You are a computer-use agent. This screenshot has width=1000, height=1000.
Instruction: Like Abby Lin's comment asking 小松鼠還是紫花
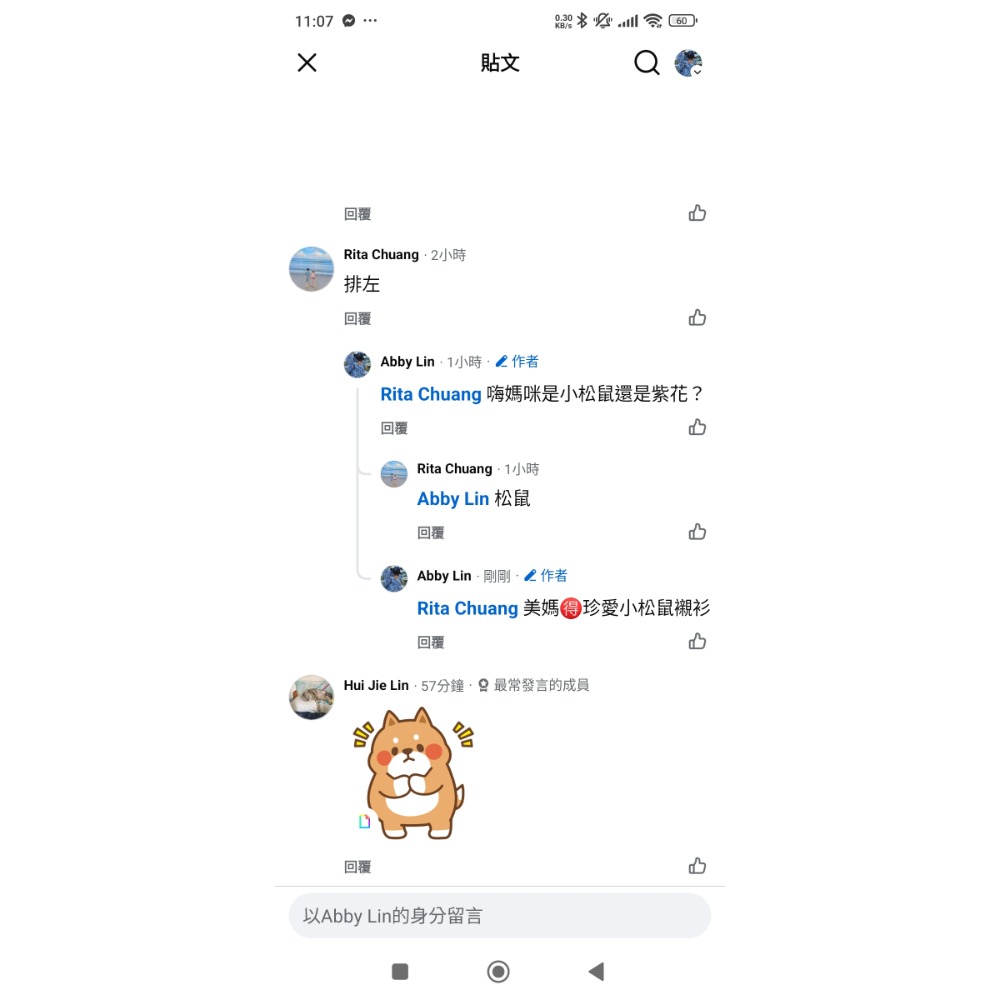[697, 427]
